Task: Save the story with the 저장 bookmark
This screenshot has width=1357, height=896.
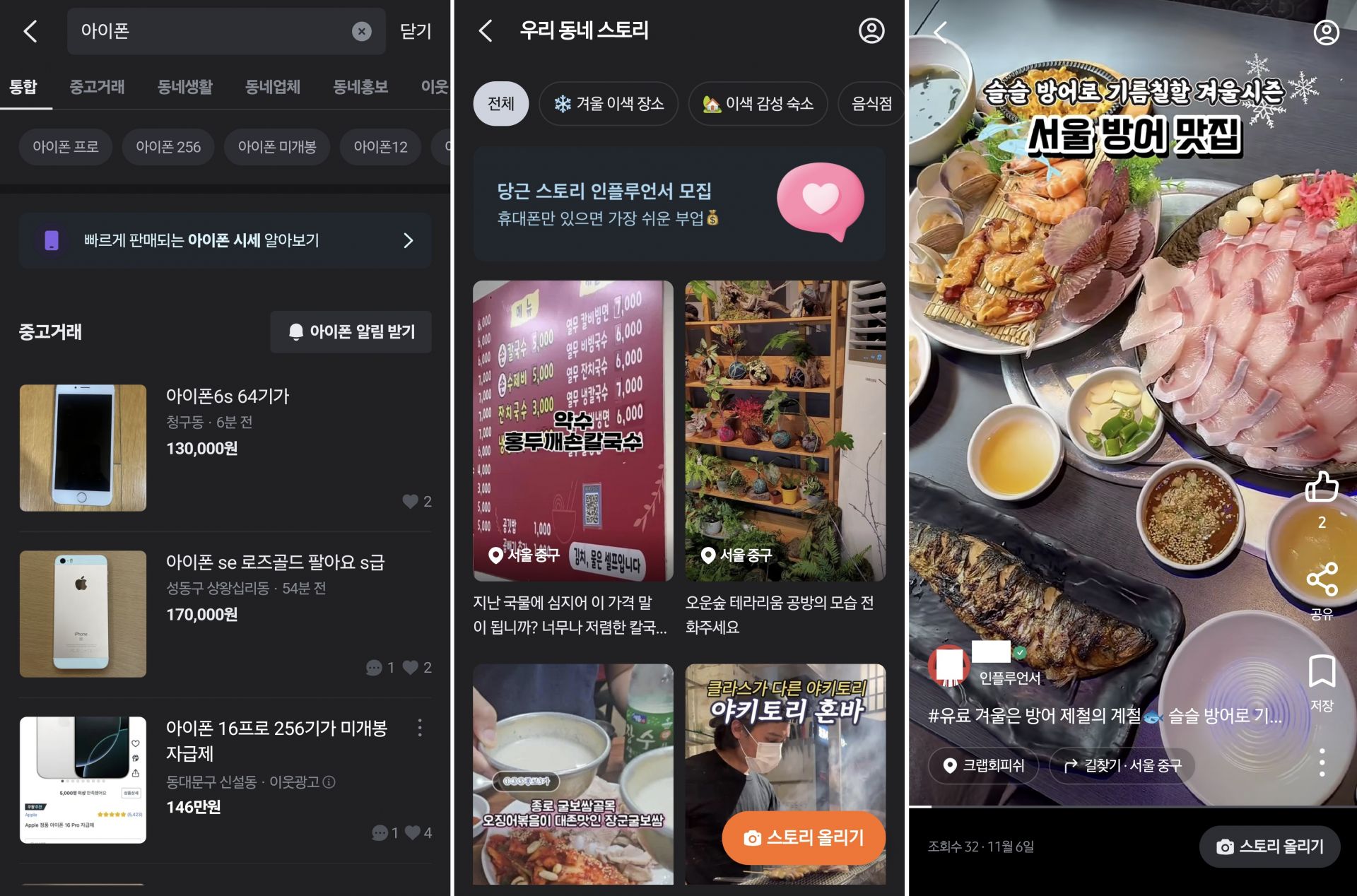Action: [x=1322, y=673]
